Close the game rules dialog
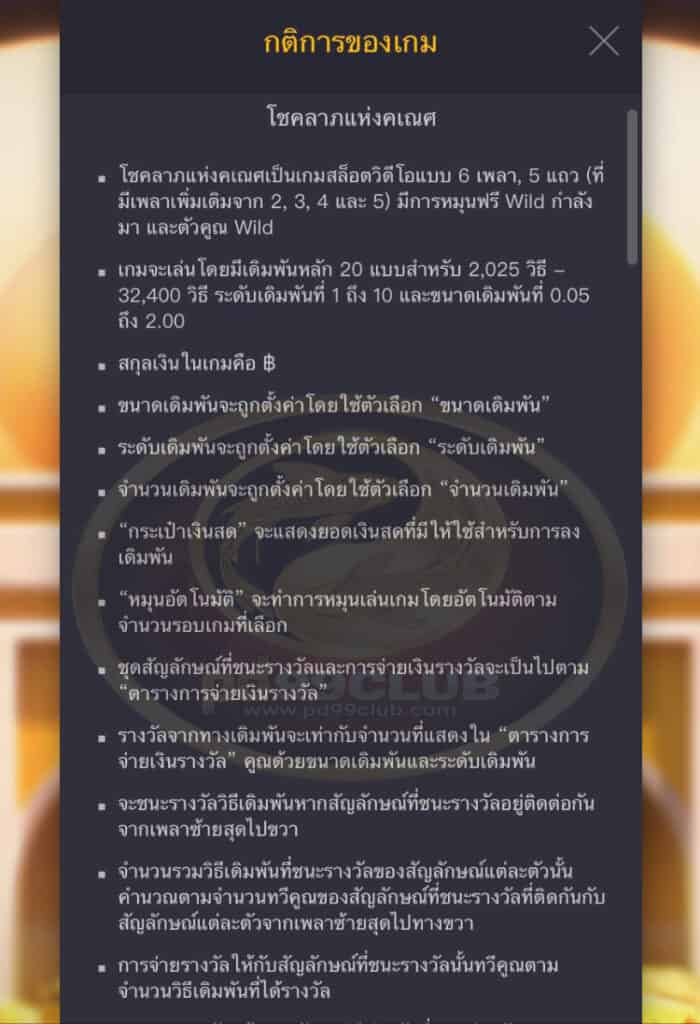700x1024 pixels. pos(603,41)
